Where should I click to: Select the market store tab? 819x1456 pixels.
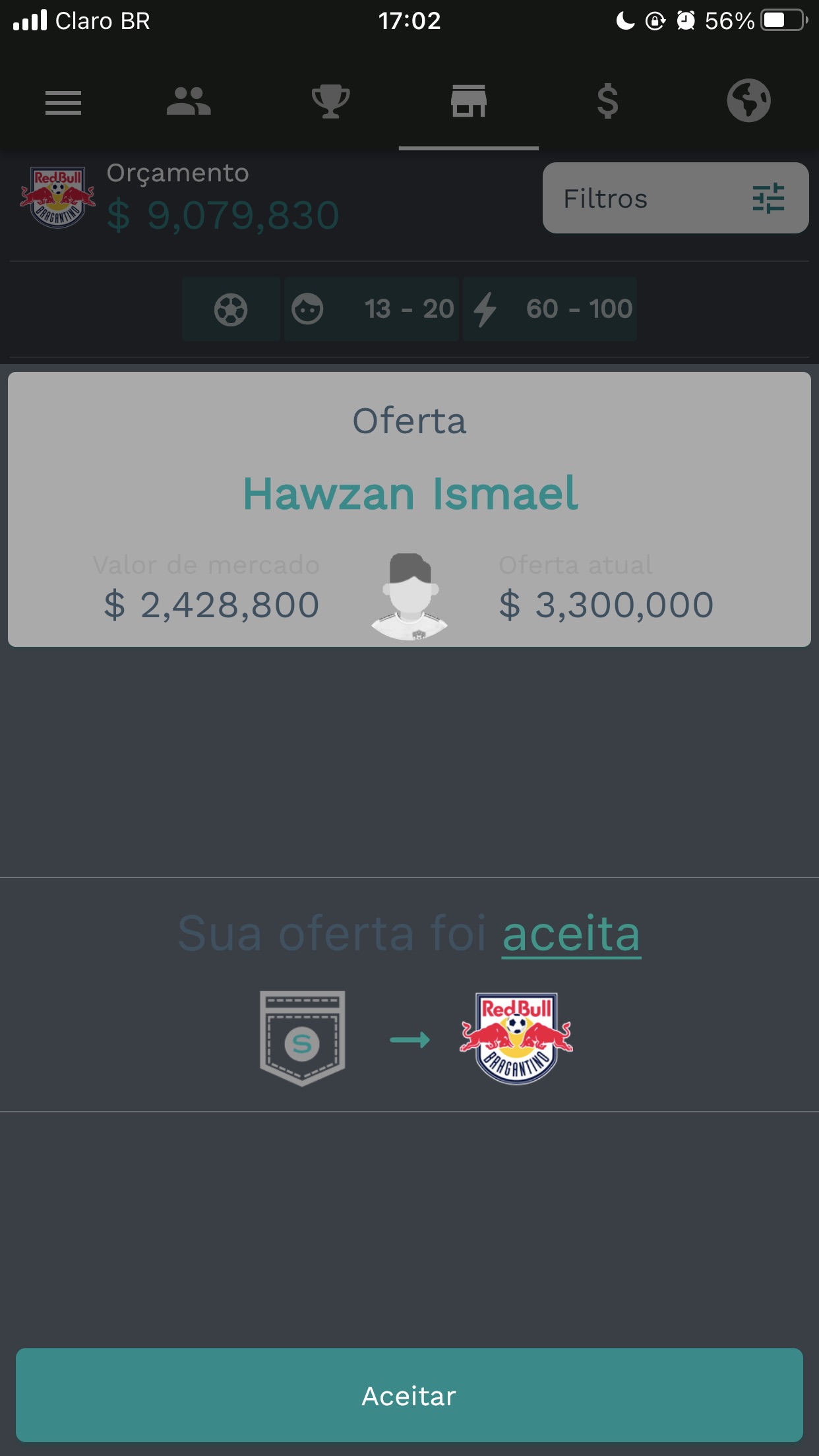469,101
